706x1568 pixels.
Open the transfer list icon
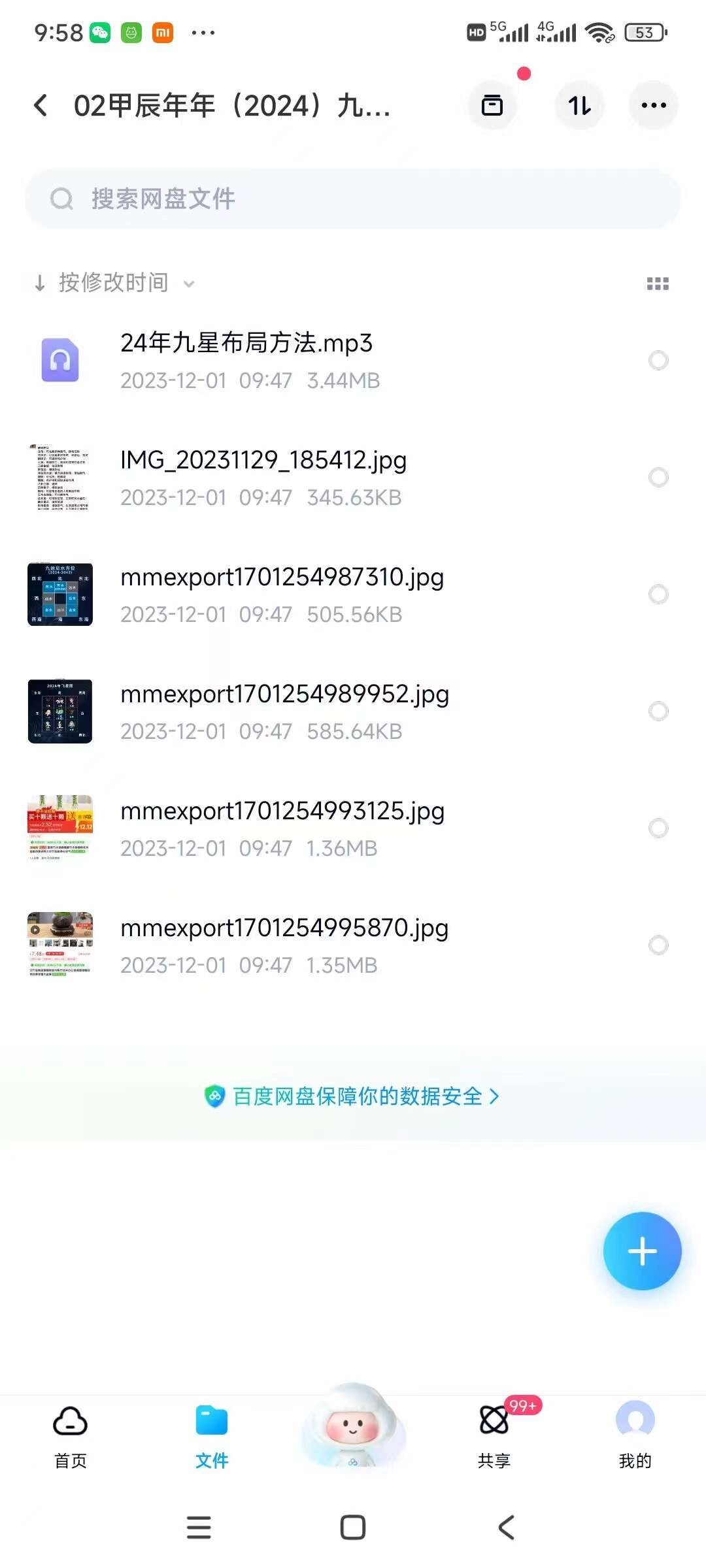[x=579, y=105]
